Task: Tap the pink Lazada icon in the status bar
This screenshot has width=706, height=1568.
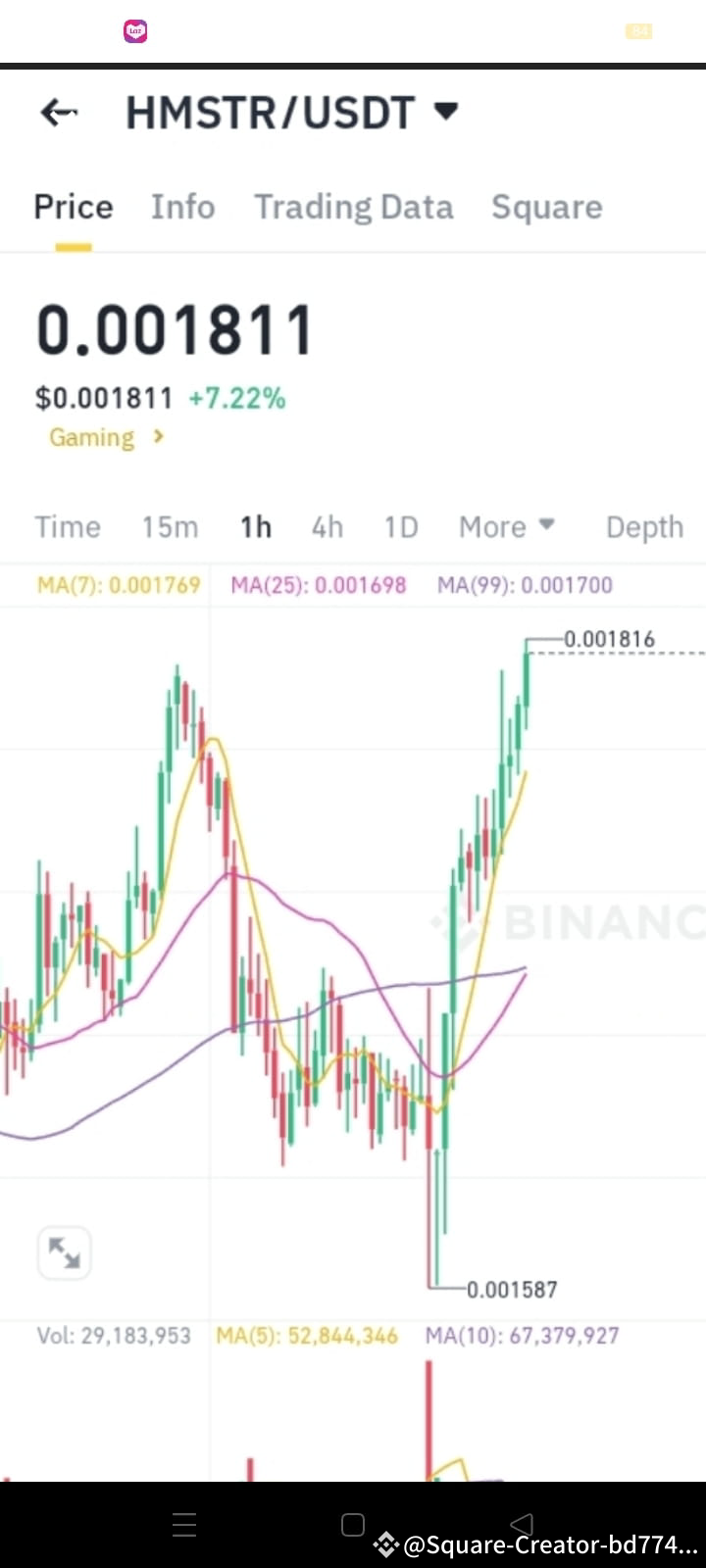Action: (135, 30)
